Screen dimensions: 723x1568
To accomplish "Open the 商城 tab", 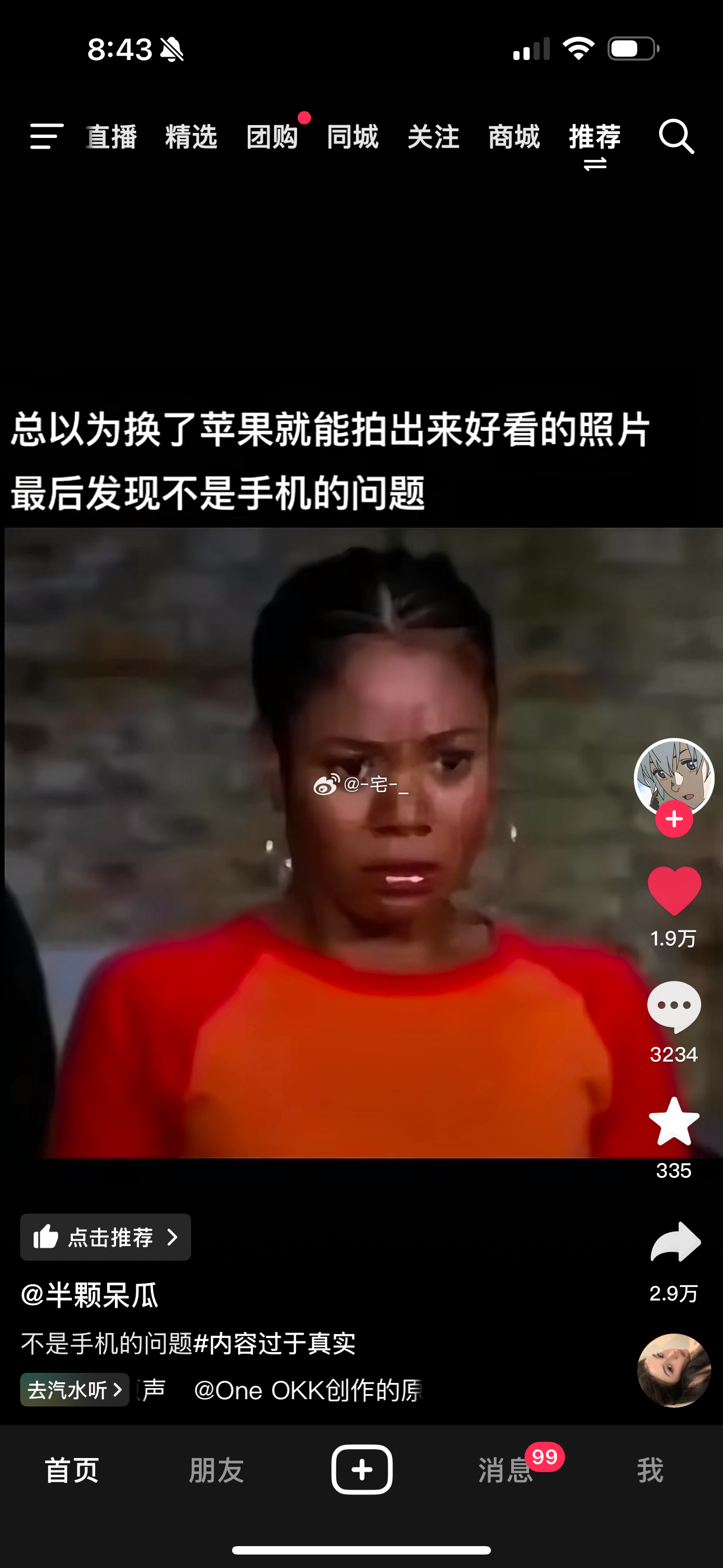I will point(515,136).
